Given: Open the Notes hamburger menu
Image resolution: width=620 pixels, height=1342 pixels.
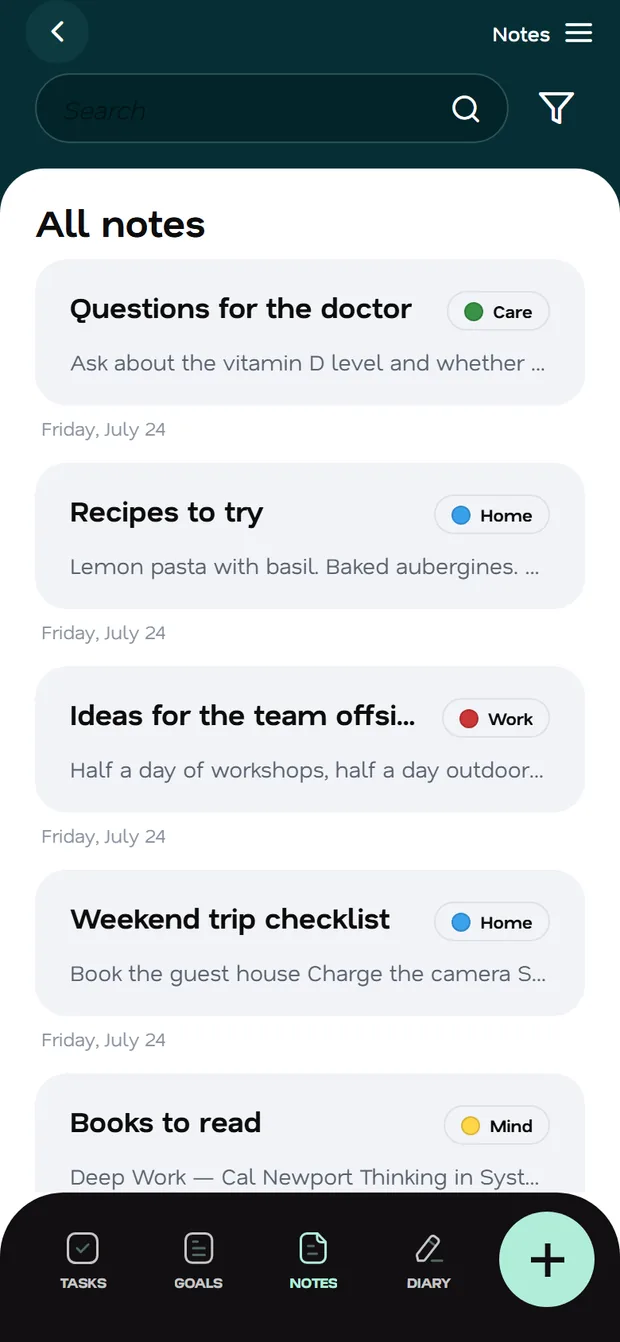Looking at the screenshot, I should [579, 33].
